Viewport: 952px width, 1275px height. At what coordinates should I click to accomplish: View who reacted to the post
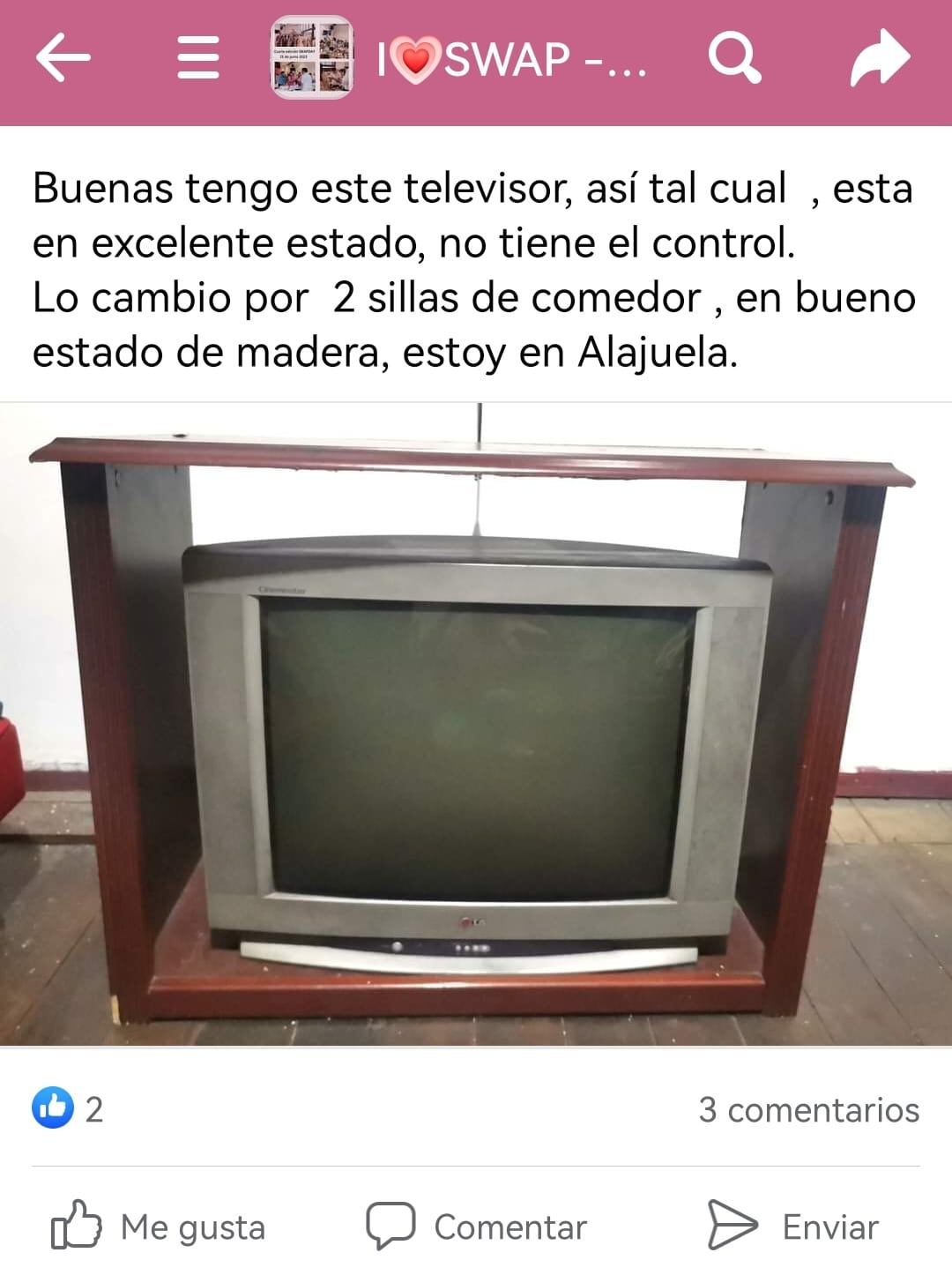tap(68, 1108)
